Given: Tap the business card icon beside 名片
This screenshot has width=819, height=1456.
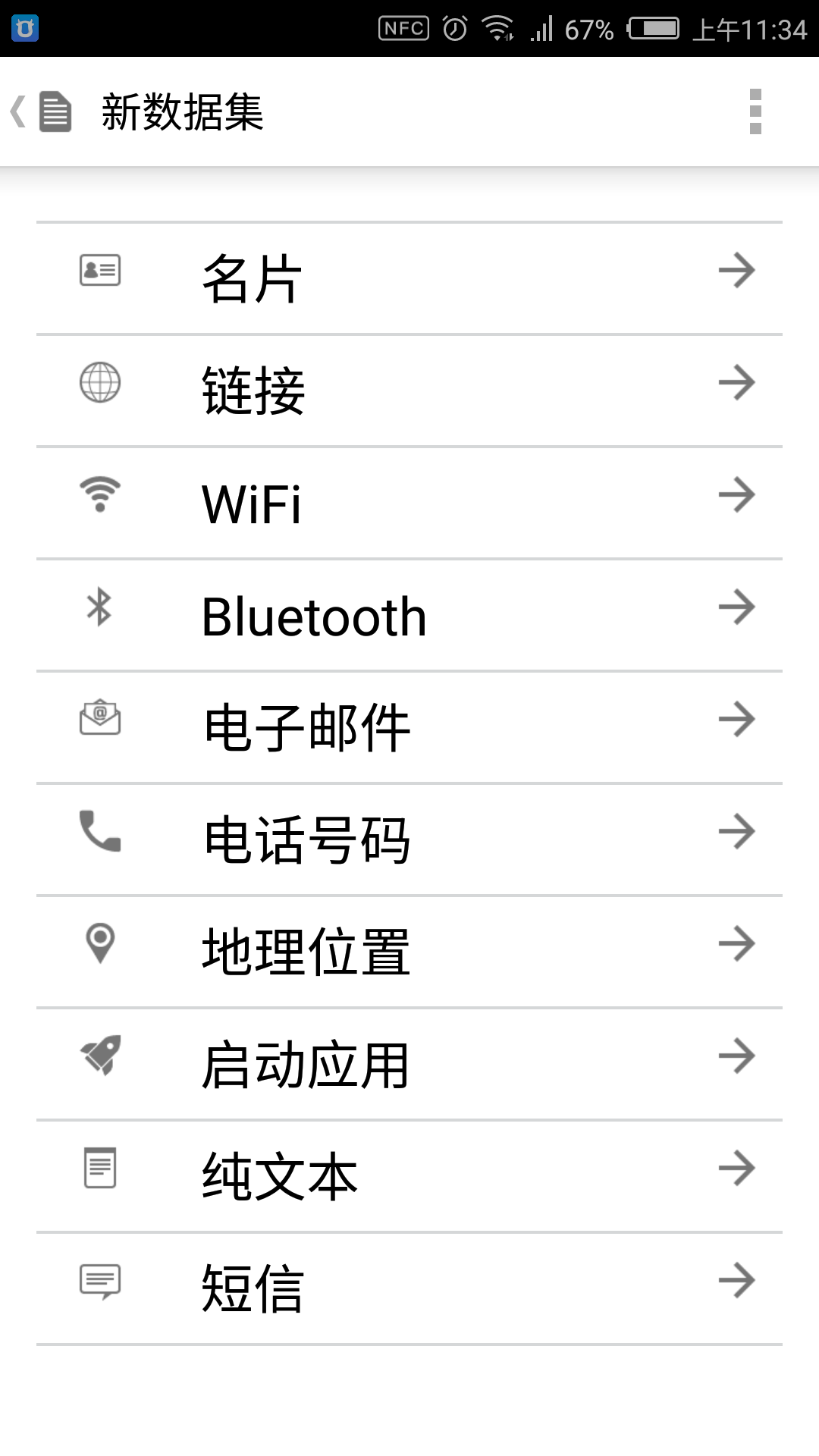Looking at the screenshot, I should coord(99,271).
